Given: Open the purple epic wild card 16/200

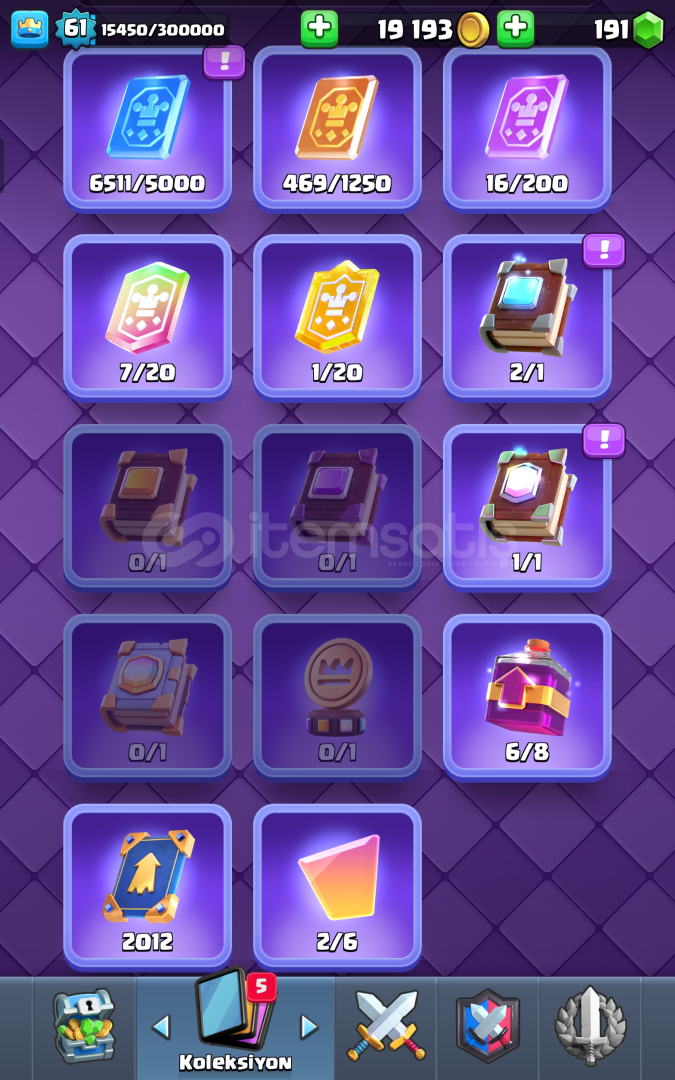Looking at the screenshot, I should click(x=527, y=128).
